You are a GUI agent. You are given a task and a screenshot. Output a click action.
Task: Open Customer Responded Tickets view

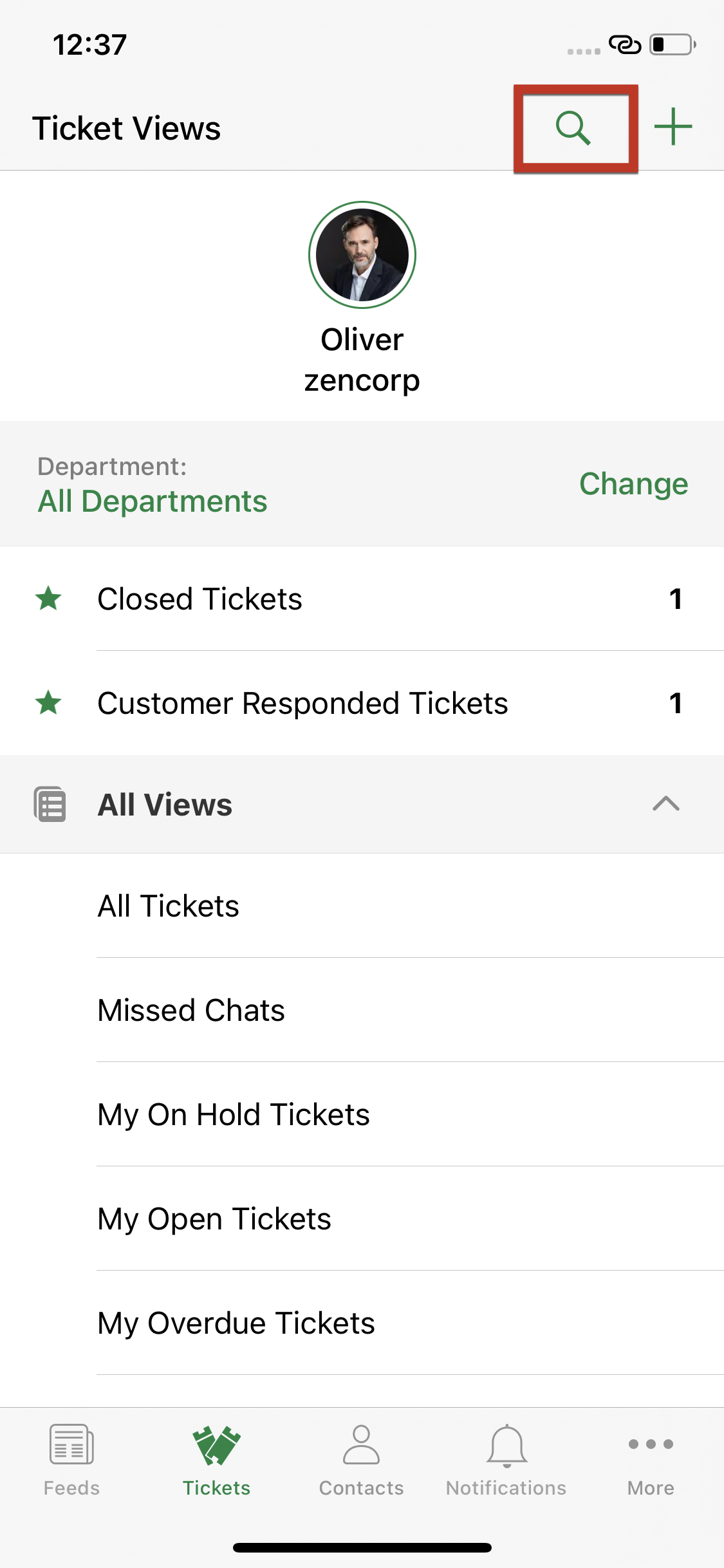pos(302,704)
